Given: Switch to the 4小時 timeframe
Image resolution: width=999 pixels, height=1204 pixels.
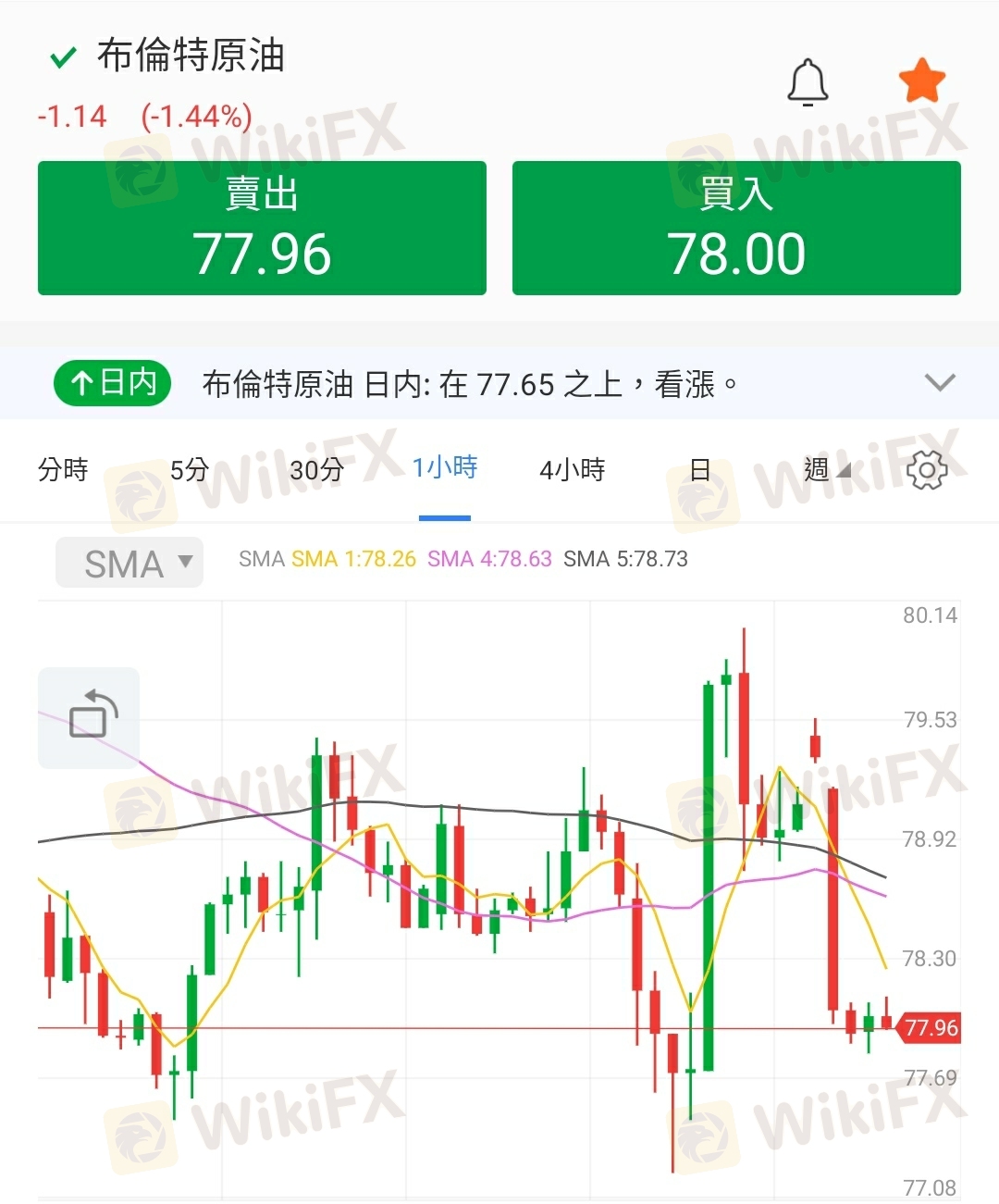Looking at the screenshot, I should (x=573, y=470).
